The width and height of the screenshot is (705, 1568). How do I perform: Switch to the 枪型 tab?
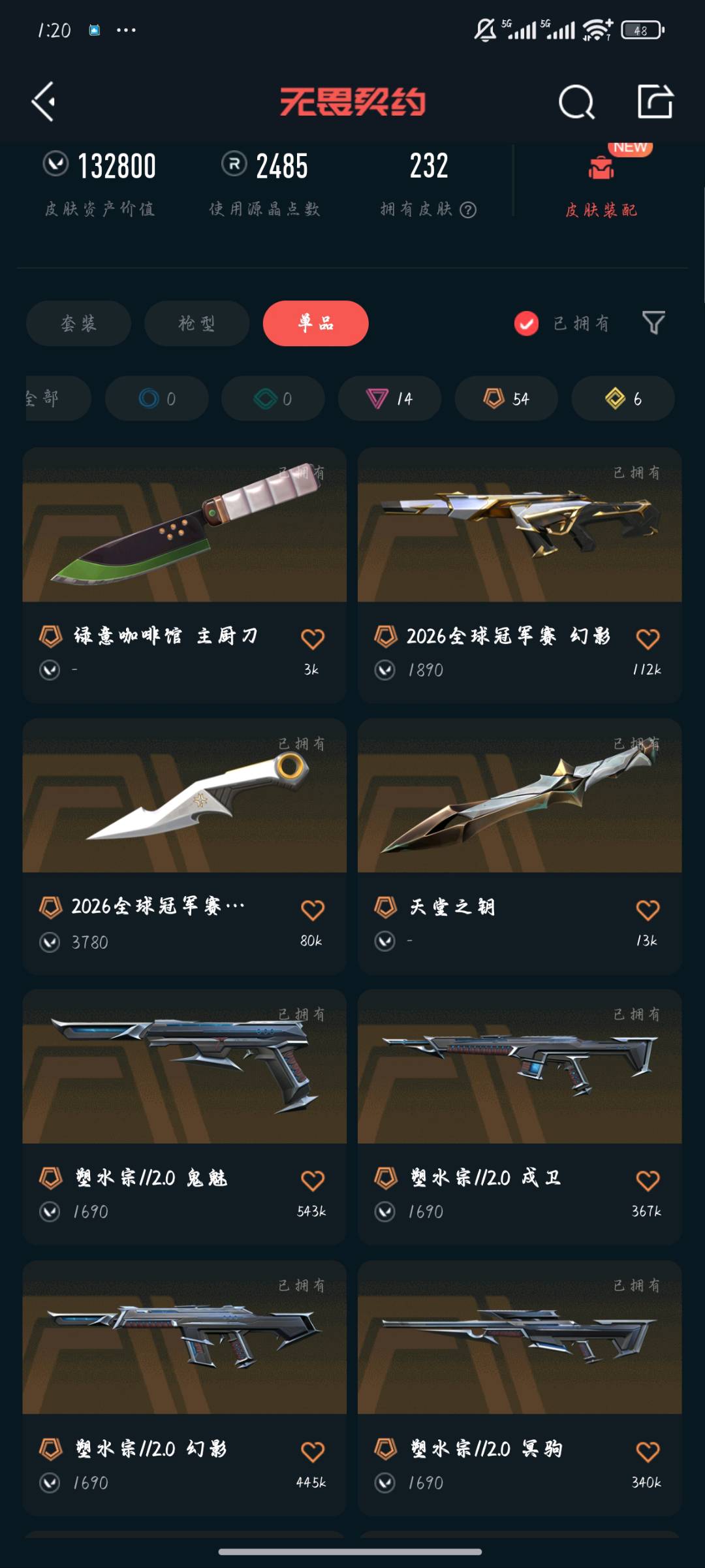pyautogui.click(x=196, y=323)
